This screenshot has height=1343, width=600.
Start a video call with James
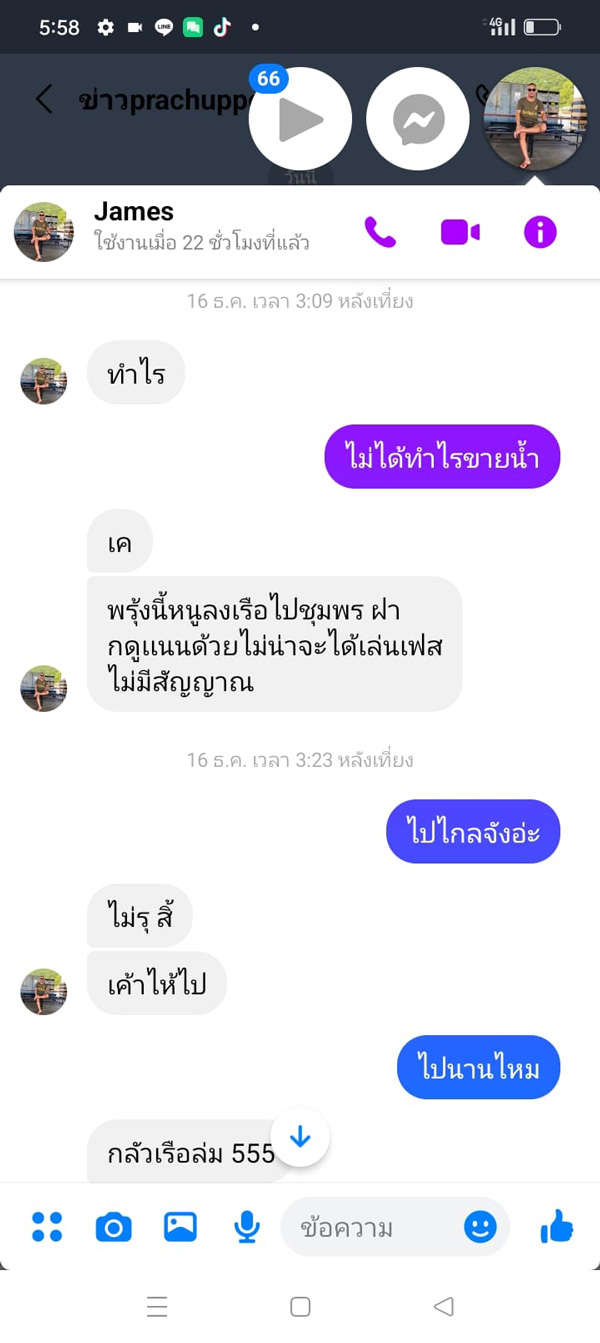coord(460,233)
